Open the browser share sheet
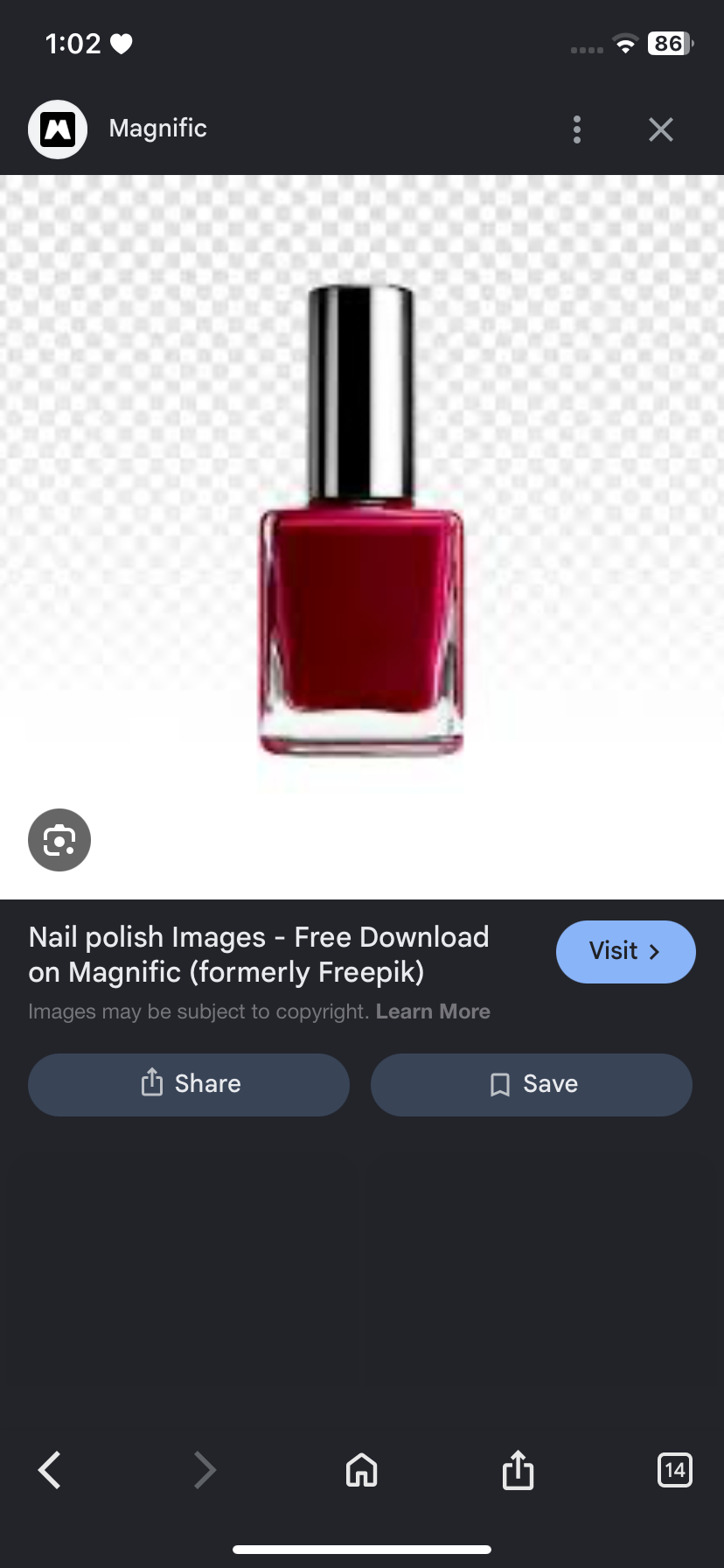 [518, 1470]
